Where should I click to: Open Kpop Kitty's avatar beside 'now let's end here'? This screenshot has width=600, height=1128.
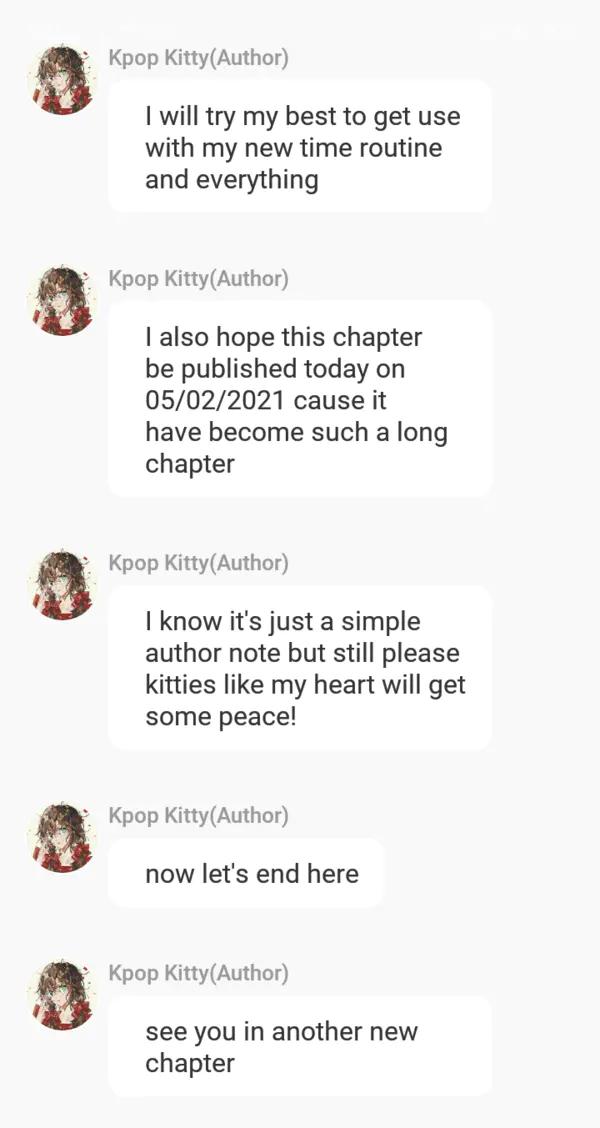point(62,838)
